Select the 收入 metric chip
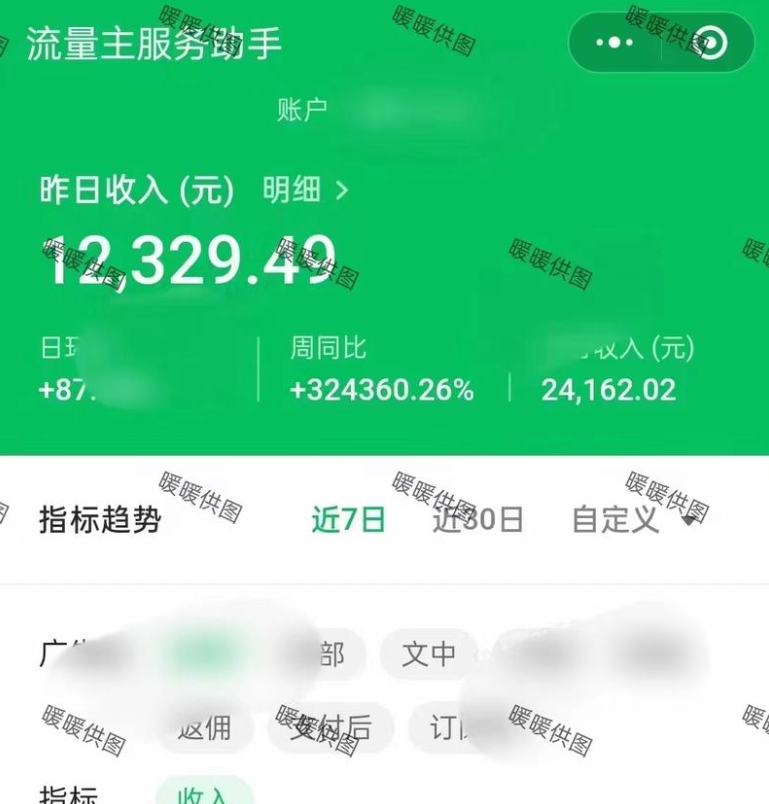Image resolution: width=769 pixels, height=804 pixels. pos(204,794)
